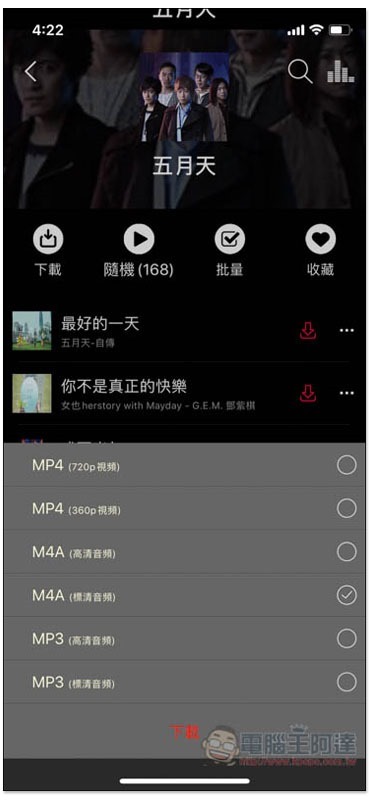This screenshot has height=800, width=369.
Task: Confirm with the red 下載 button
Action: (x=184, y=732)
